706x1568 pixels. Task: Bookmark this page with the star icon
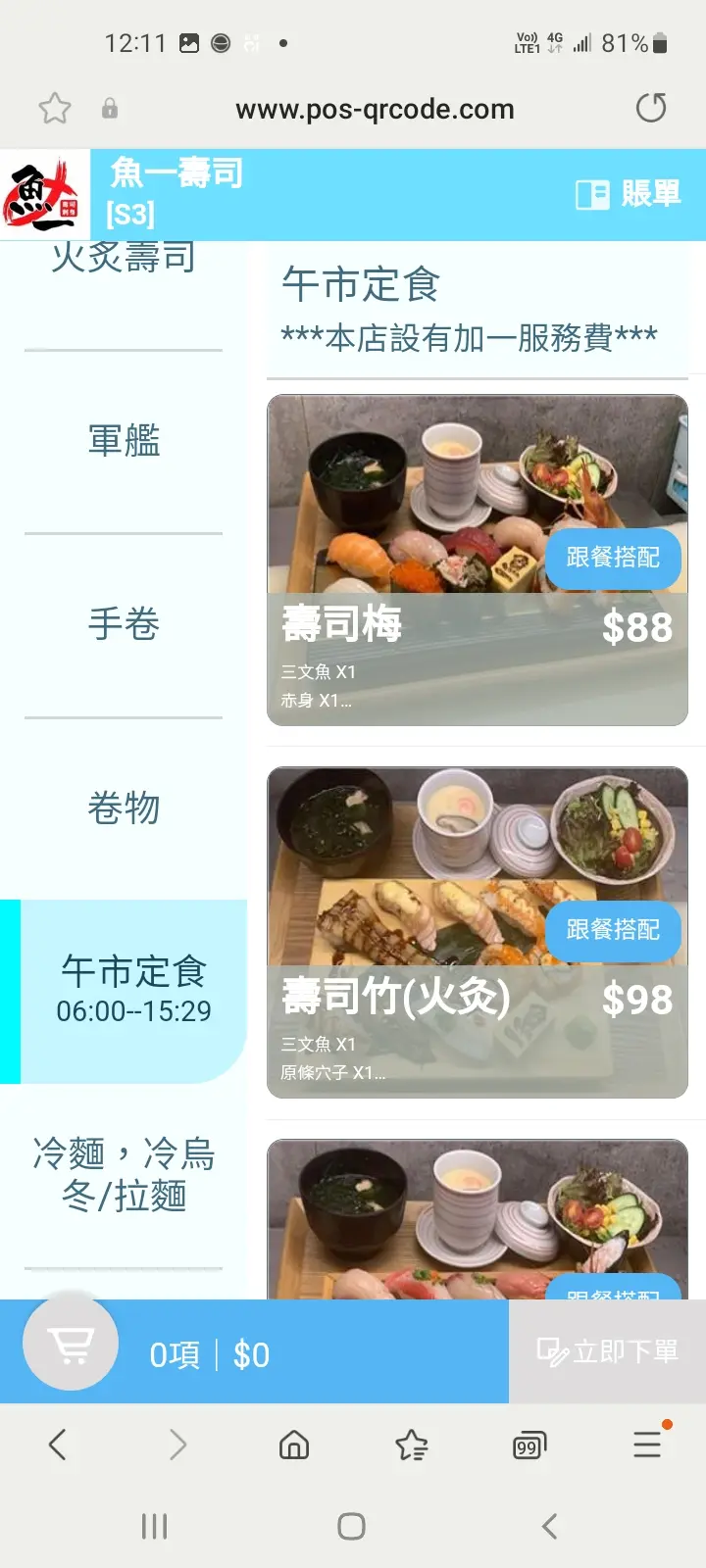(x=55, y=109)
